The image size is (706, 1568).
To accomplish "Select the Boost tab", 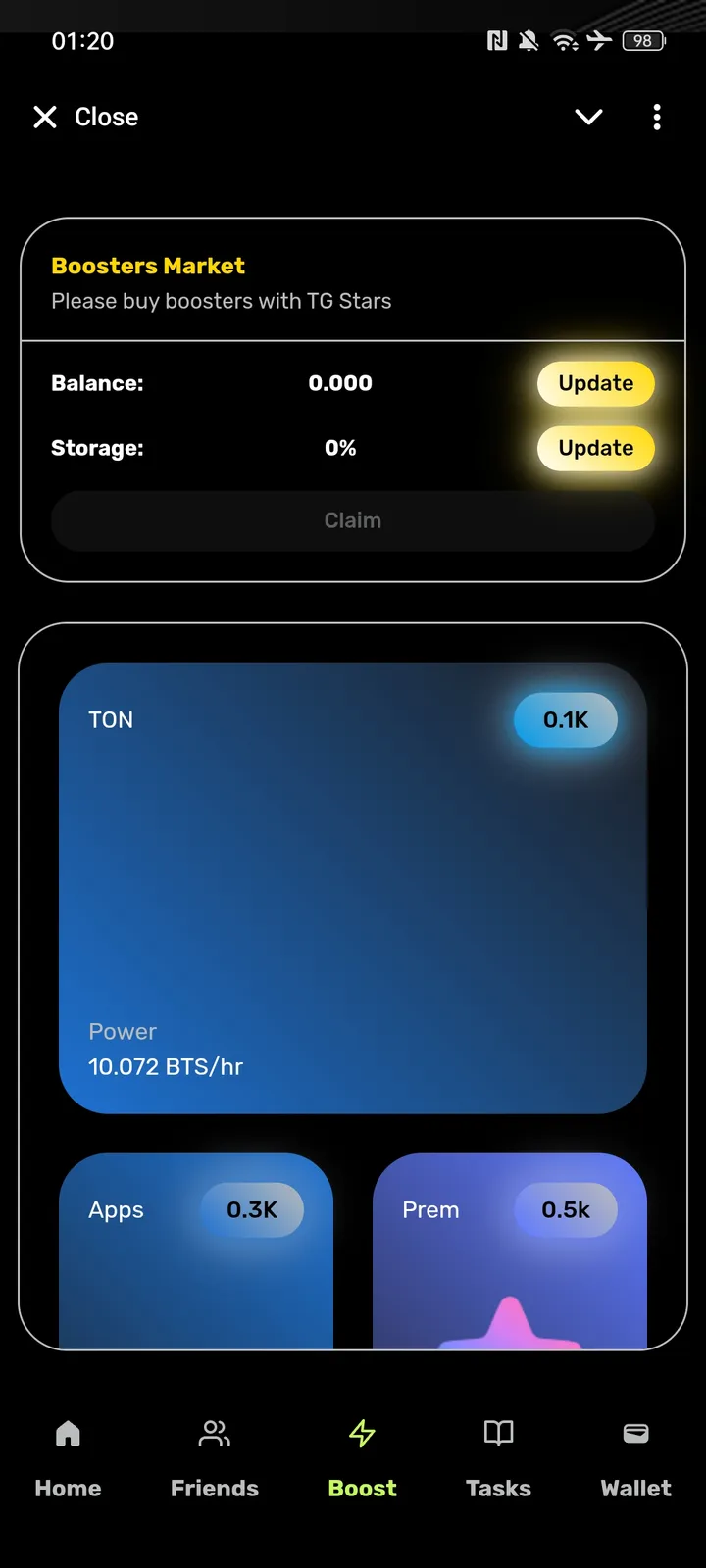I will point(363,1458).
